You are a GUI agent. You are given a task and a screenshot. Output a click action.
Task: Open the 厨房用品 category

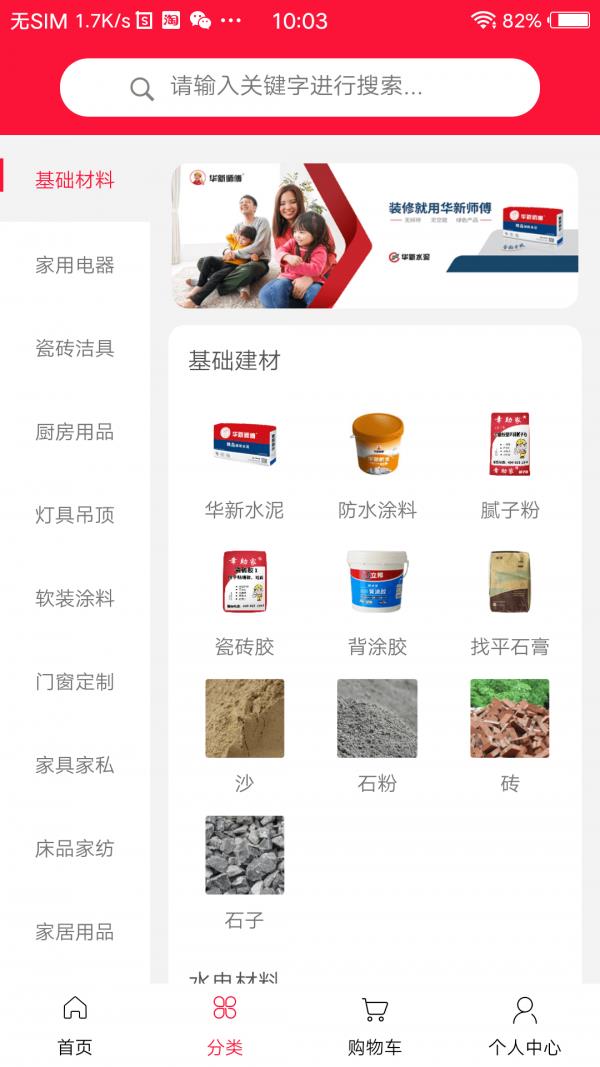tap(75, 432)
